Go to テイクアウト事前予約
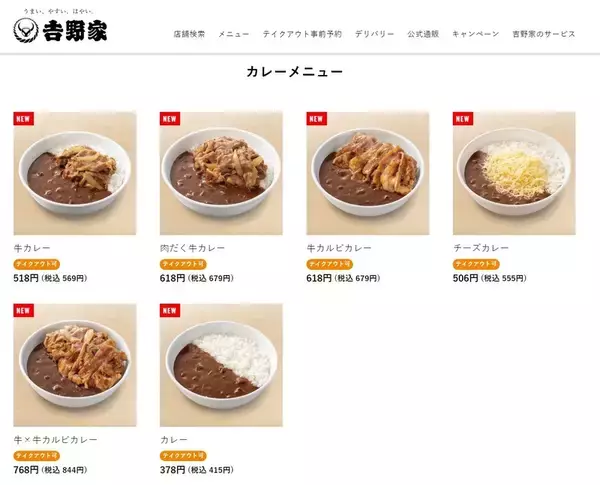Screen dimensions: 600x485 pos(302,33)
